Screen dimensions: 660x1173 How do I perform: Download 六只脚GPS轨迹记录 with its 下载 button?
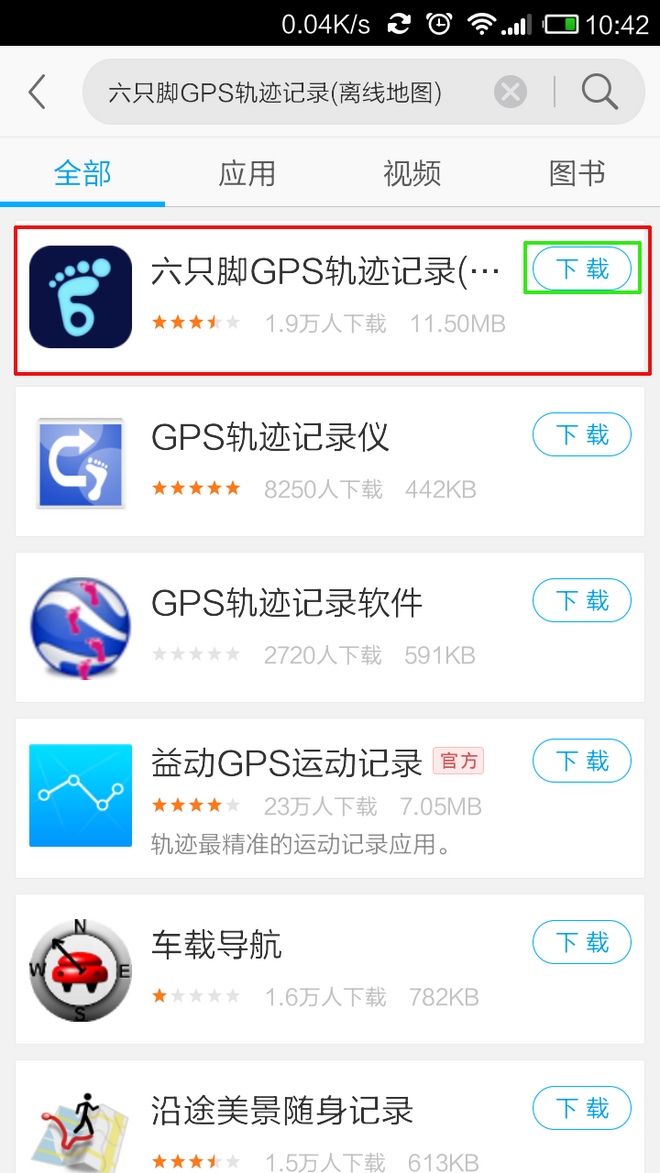pyautogui.click(x=582, y=269)
